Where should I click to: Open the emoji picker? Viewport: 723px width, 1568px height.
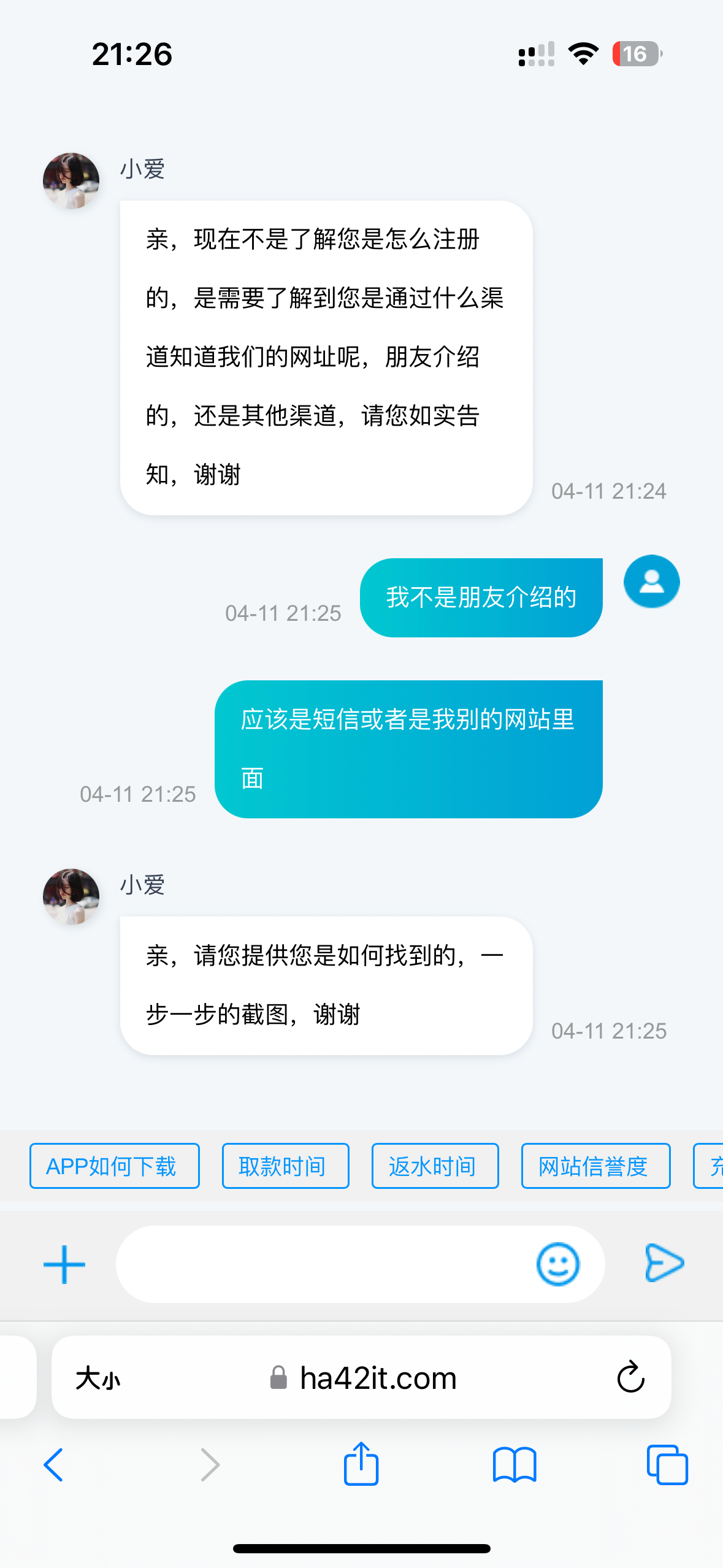click(x=557, y=1264)
